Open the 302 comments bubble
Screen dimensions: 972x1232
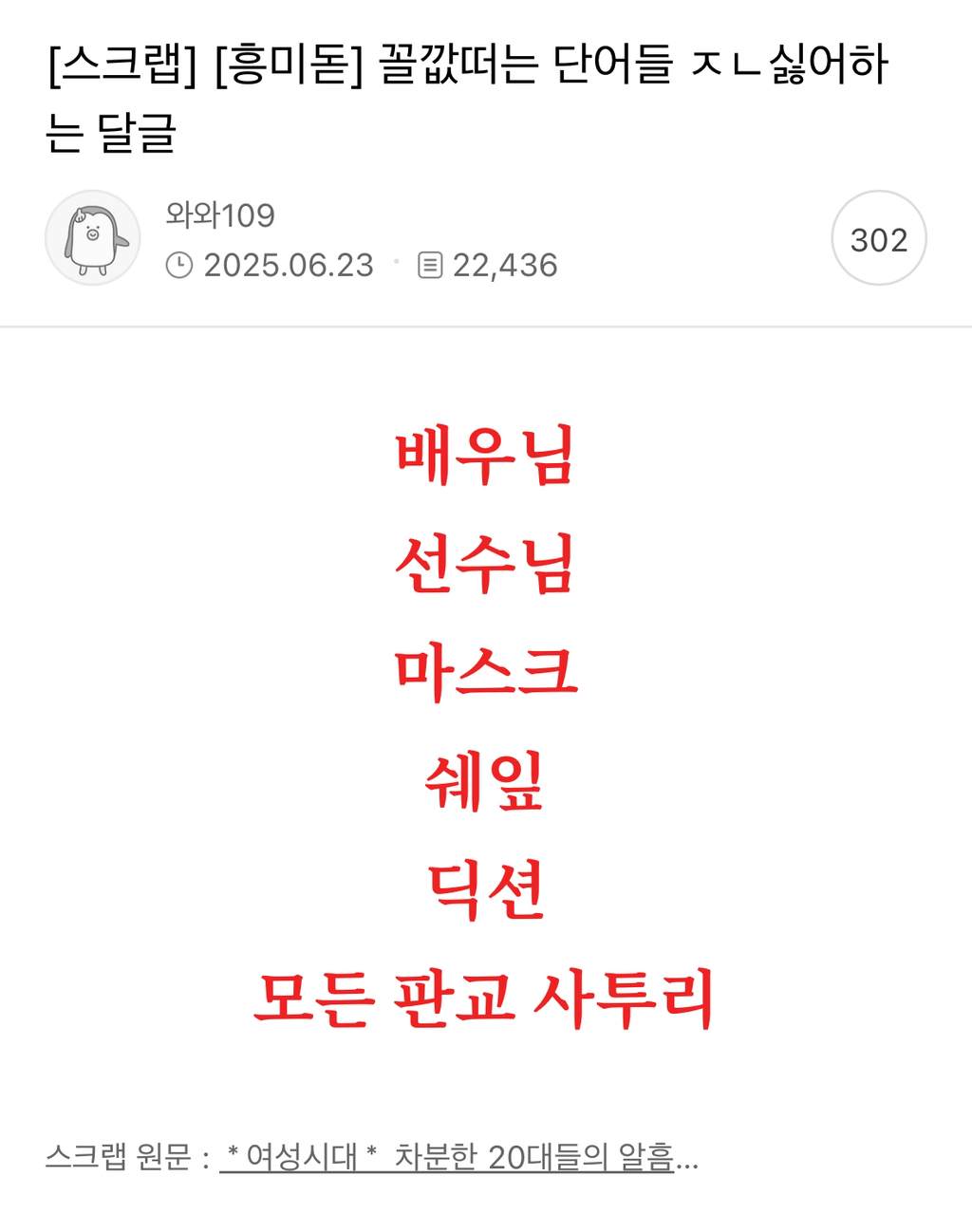click(x=878, y=238)
